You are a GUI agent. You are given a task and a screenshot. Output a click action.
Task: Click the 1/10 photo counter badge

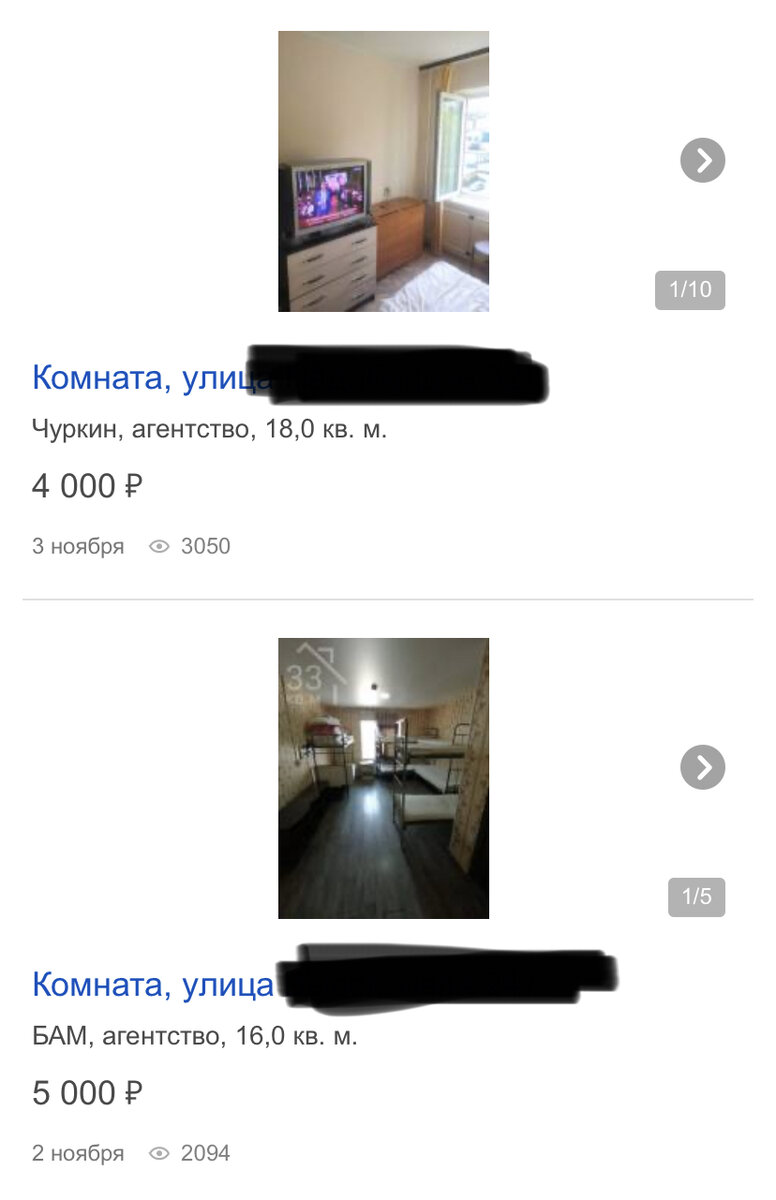click(689, 289)
